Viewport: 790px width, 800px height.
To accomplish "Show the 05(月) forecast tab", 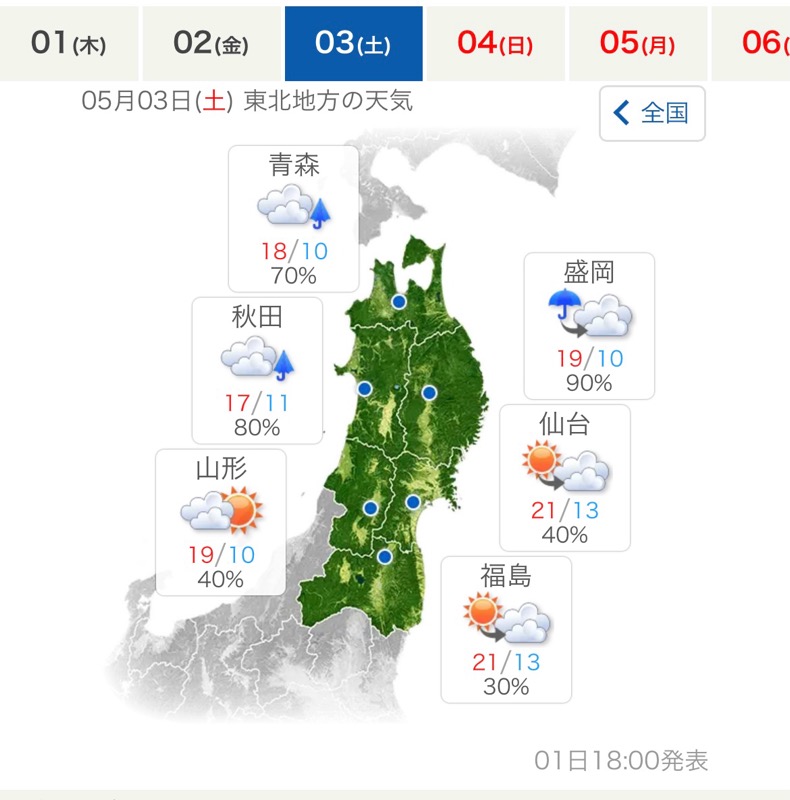I will click(x=638, y=43).
